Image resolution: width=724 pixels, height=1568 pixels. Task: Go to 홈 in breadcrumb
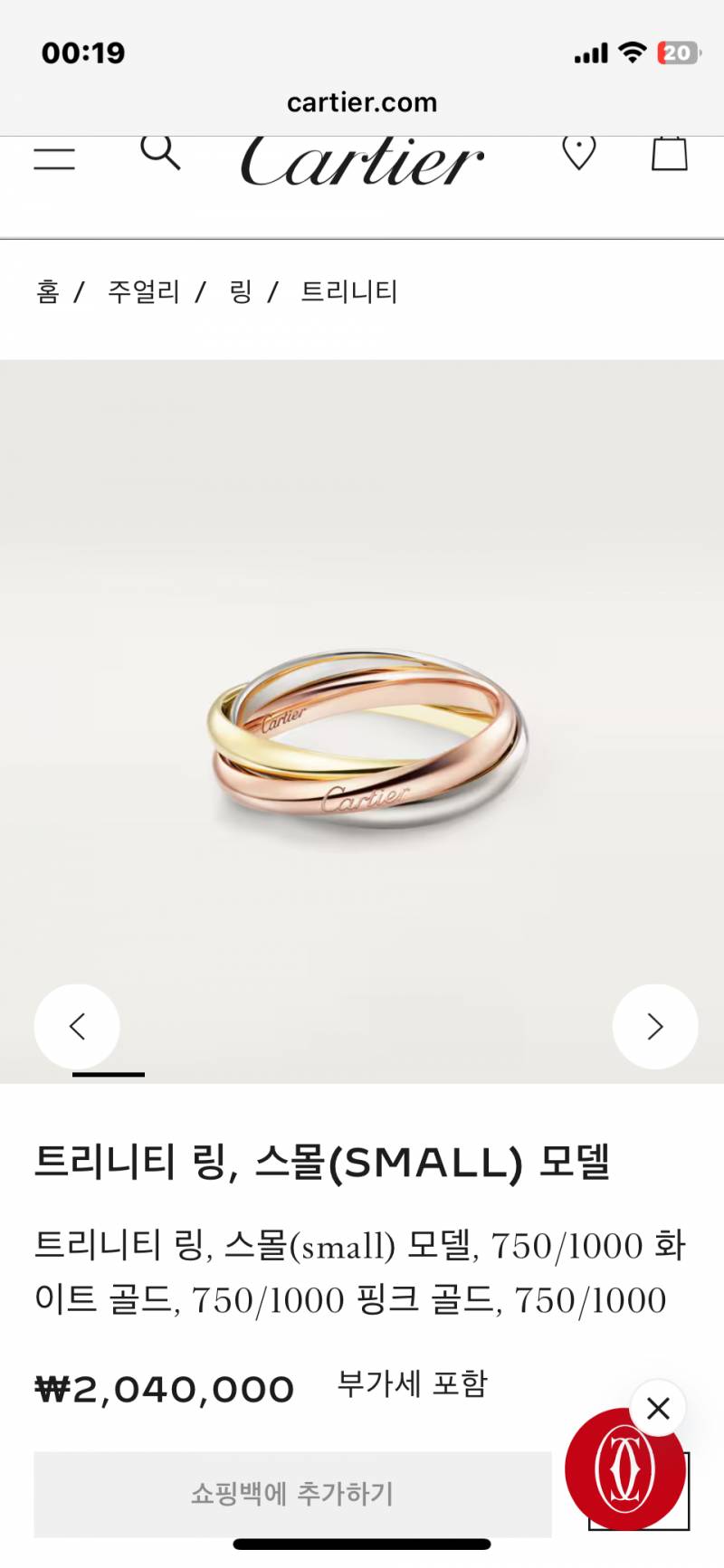pos(48,291)
